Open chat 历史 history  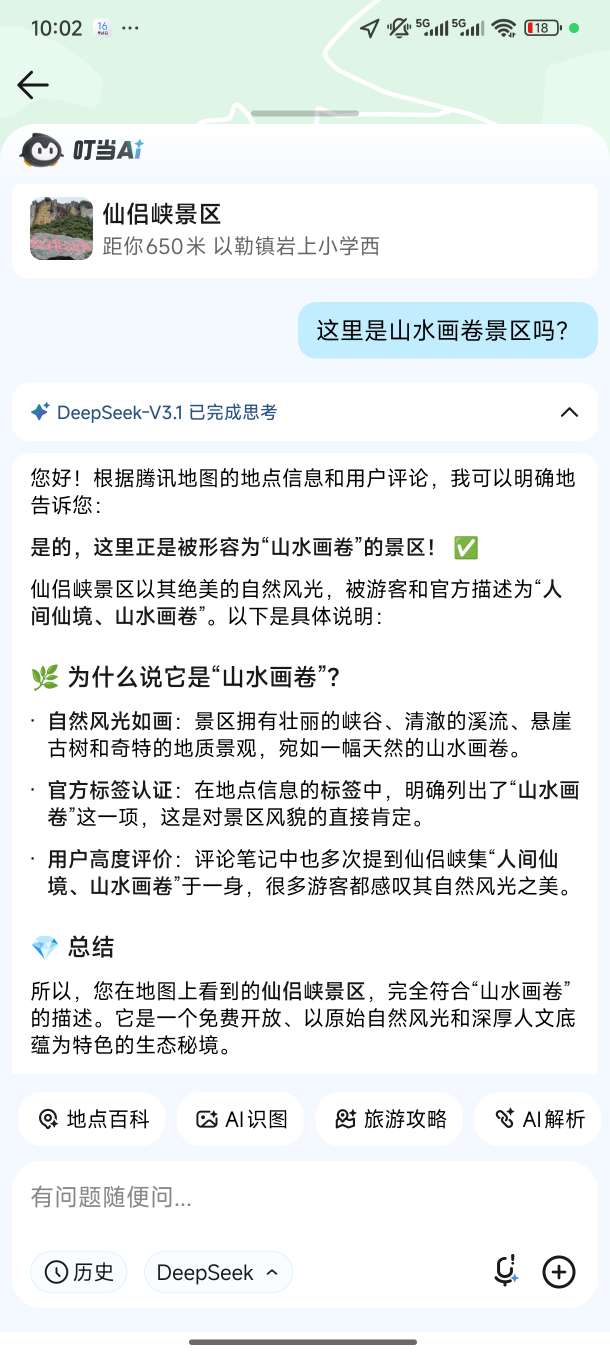pyautogui.click(x=79, y=1272)
